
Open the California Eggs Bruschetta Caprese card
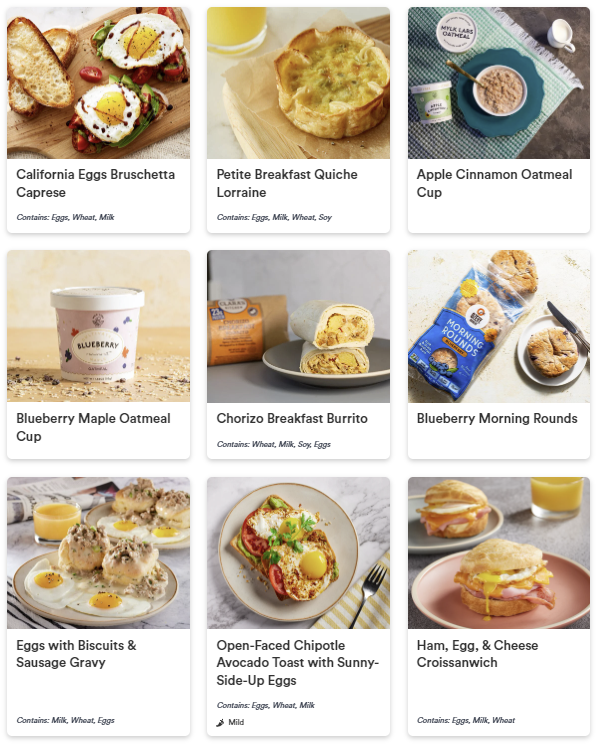click(98, 120)
